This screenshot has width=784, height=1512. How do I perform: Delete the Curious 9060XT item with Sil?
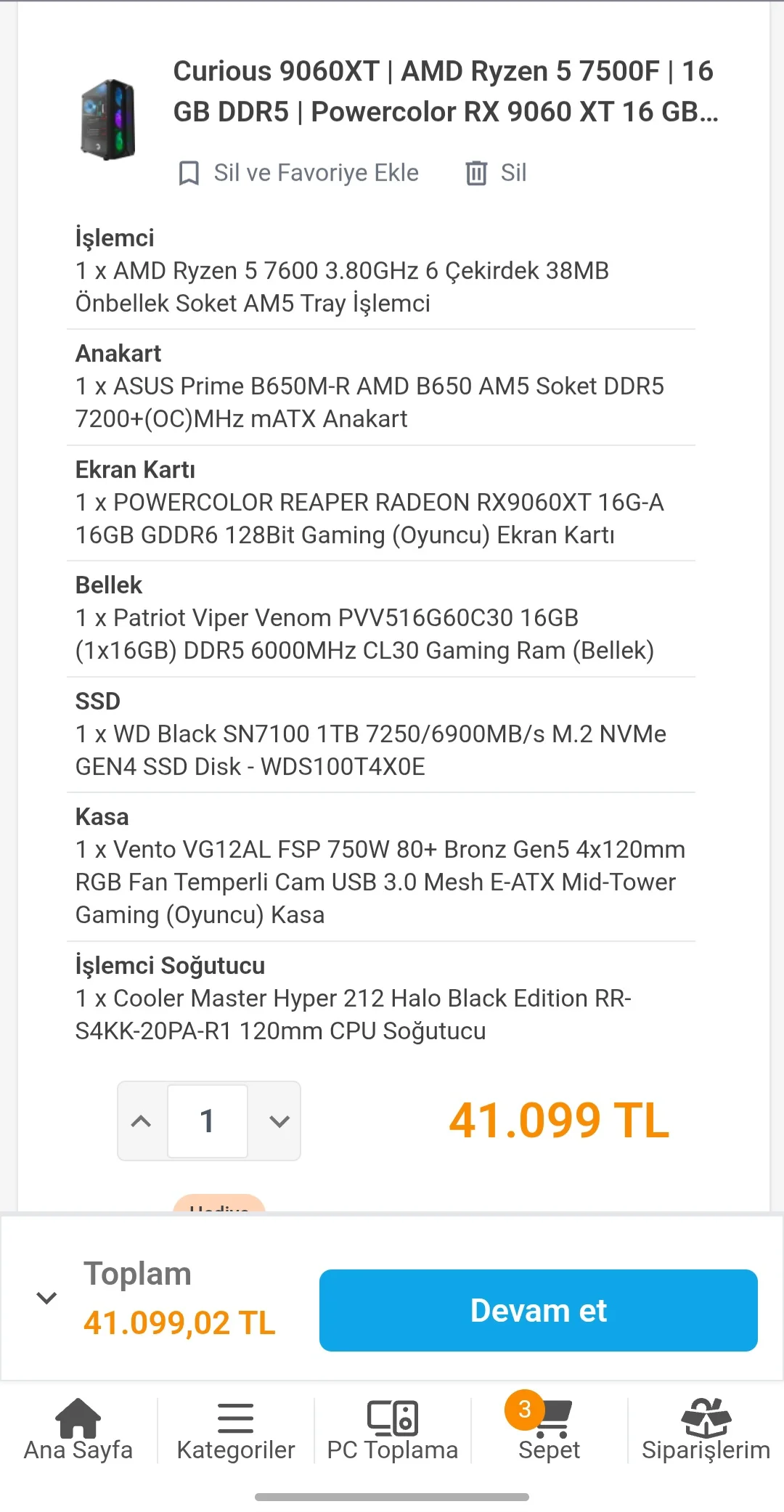497,173
